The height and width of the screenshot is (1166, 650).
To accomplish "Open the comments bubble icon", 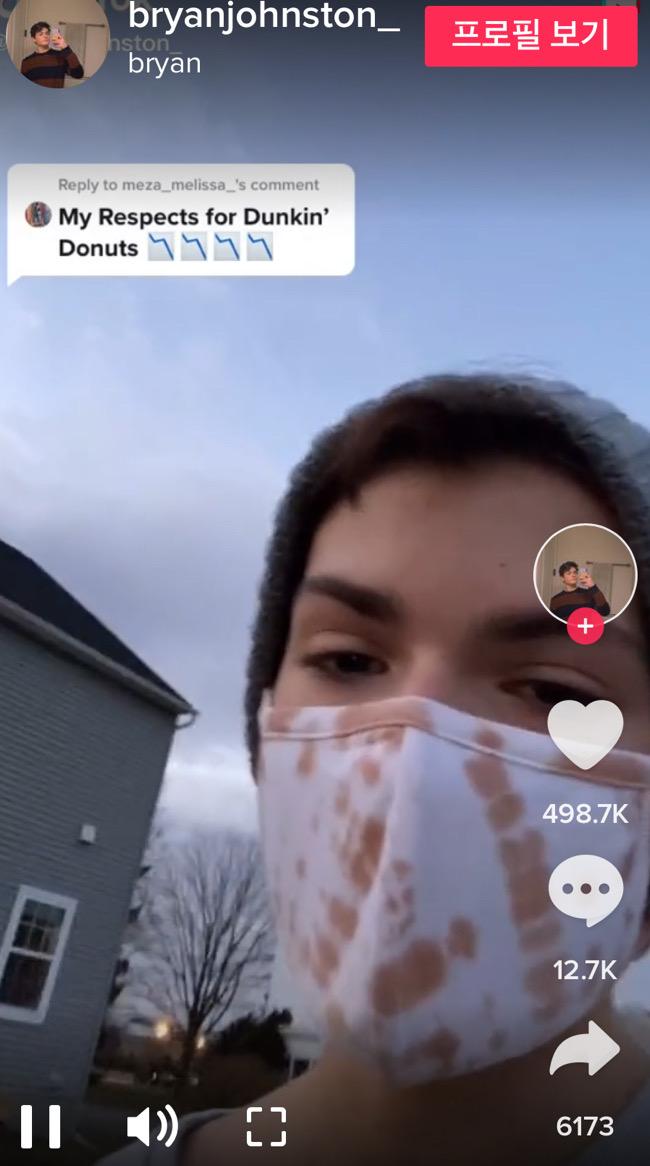I will 585,890.
